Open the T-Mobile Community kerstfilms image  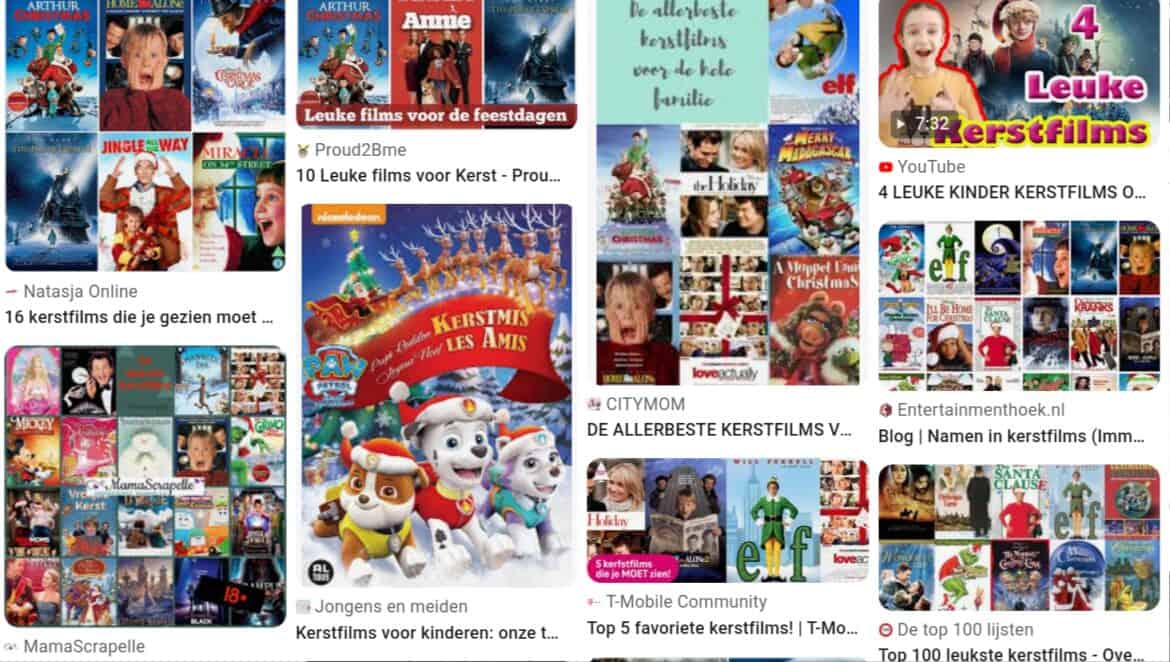(x=727, y=520)
